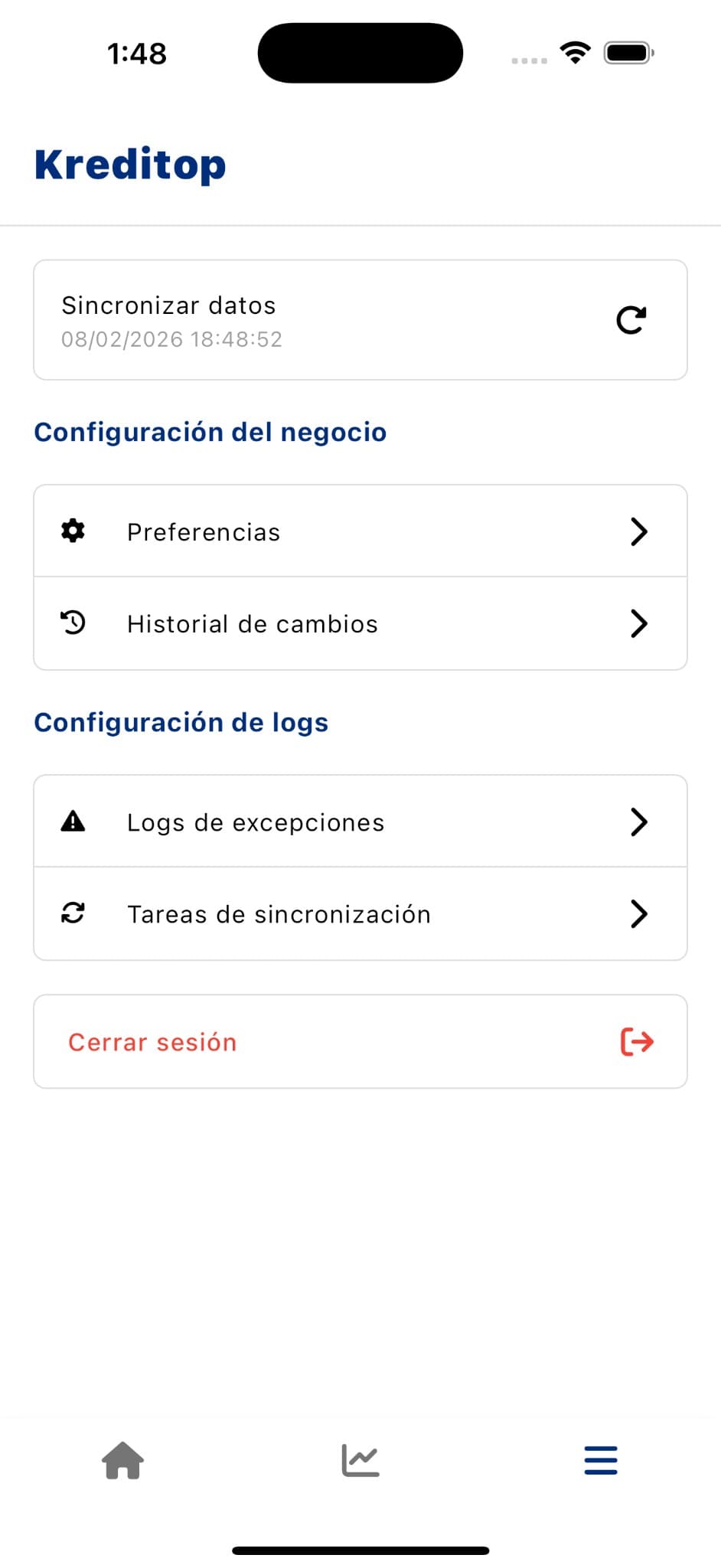Expand Preferencias via its chevron

pyautogui.click(x=640, y=531)
